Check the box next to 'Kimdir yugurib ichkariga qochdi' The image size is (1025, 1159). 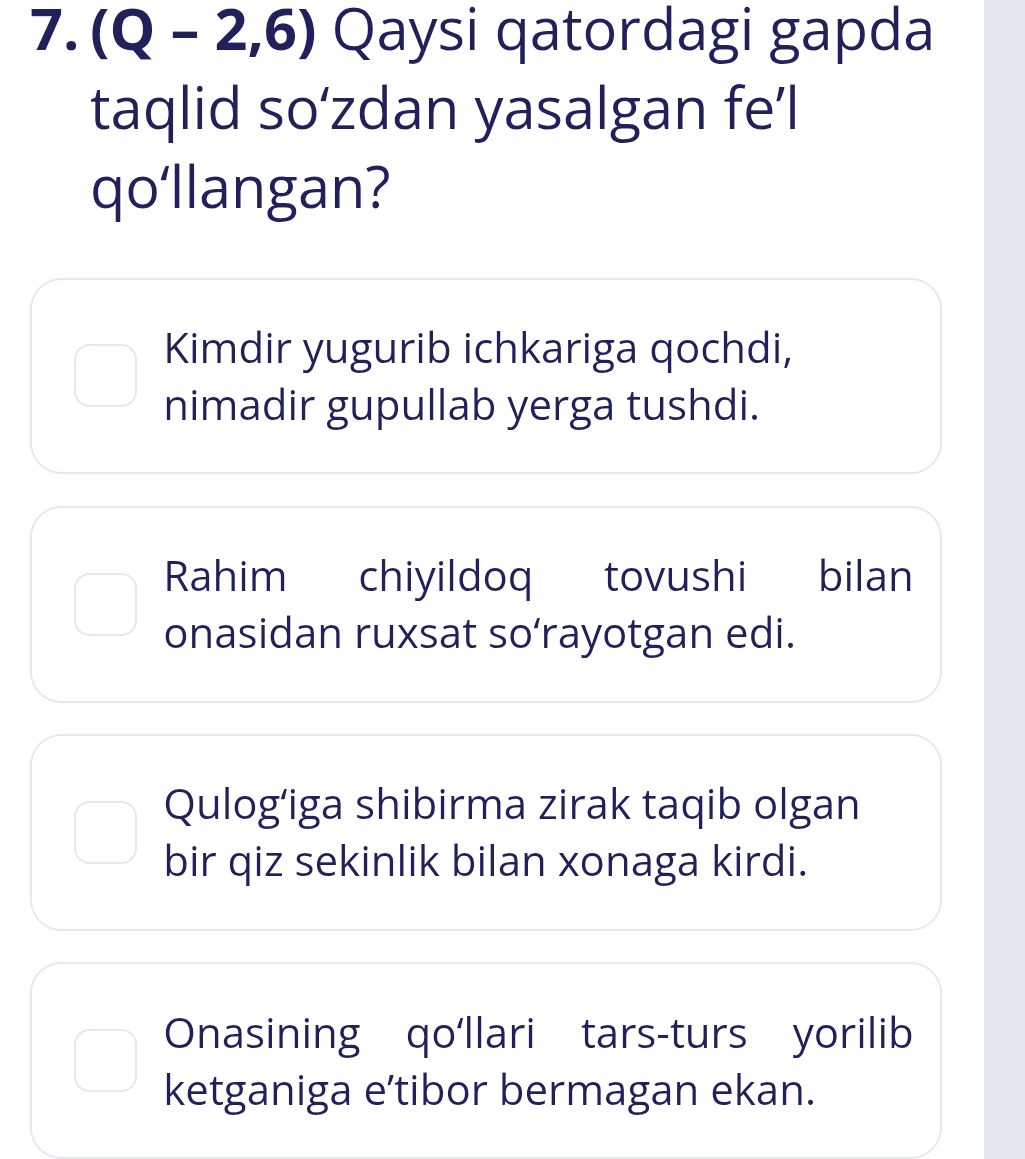[104, 375]
